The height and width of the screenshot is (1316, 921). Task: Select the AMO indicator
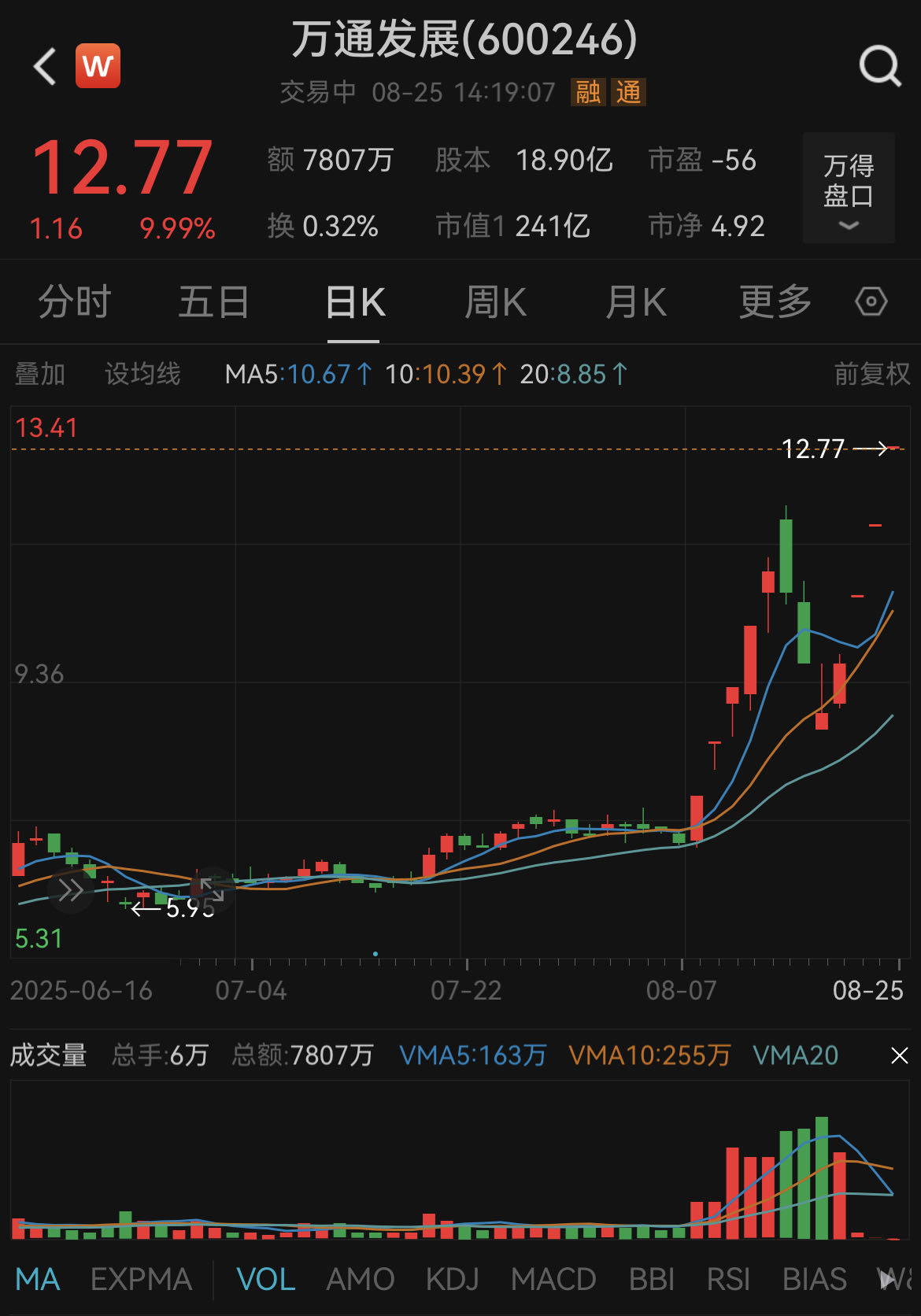(361, 1280)
